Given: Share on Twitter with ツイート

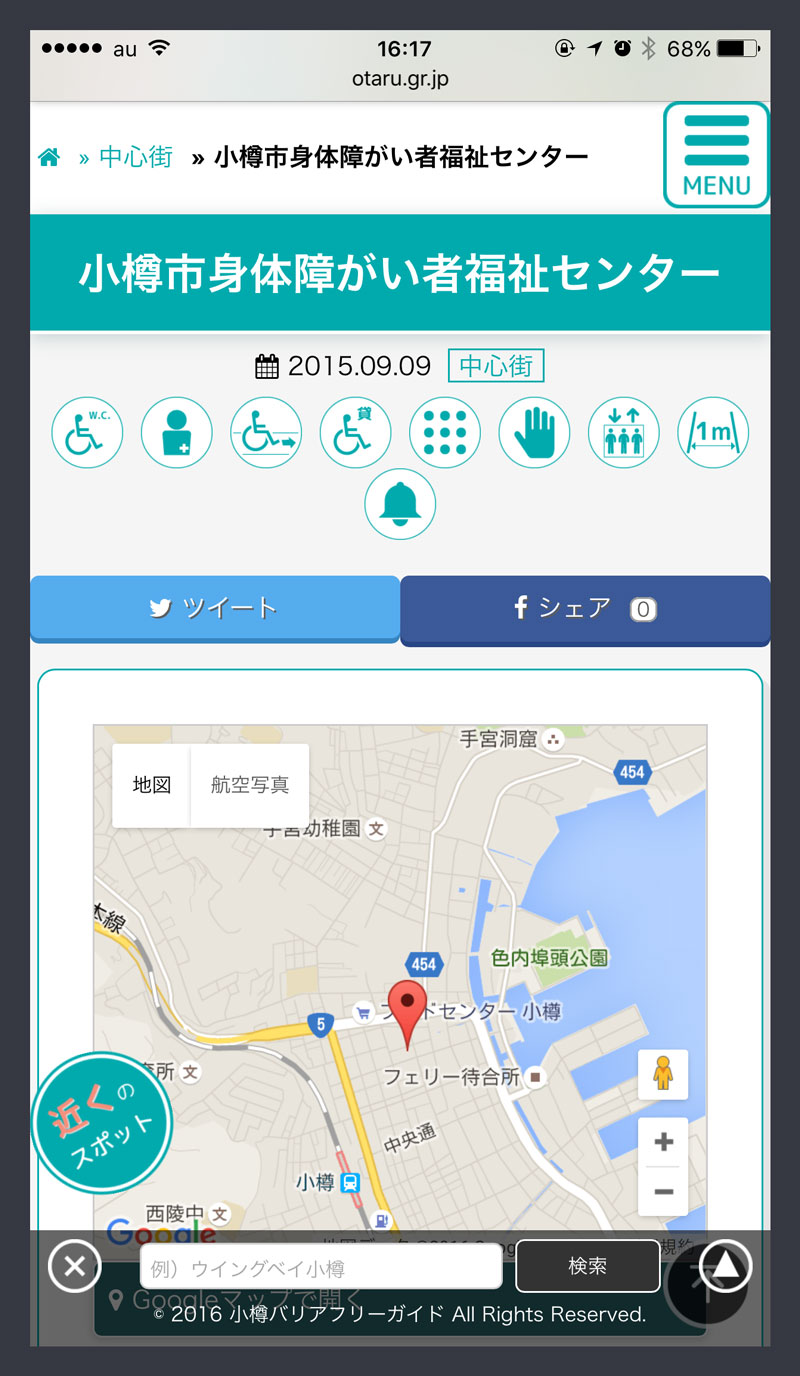Looking at the screenshot, I should click(215, 608).
